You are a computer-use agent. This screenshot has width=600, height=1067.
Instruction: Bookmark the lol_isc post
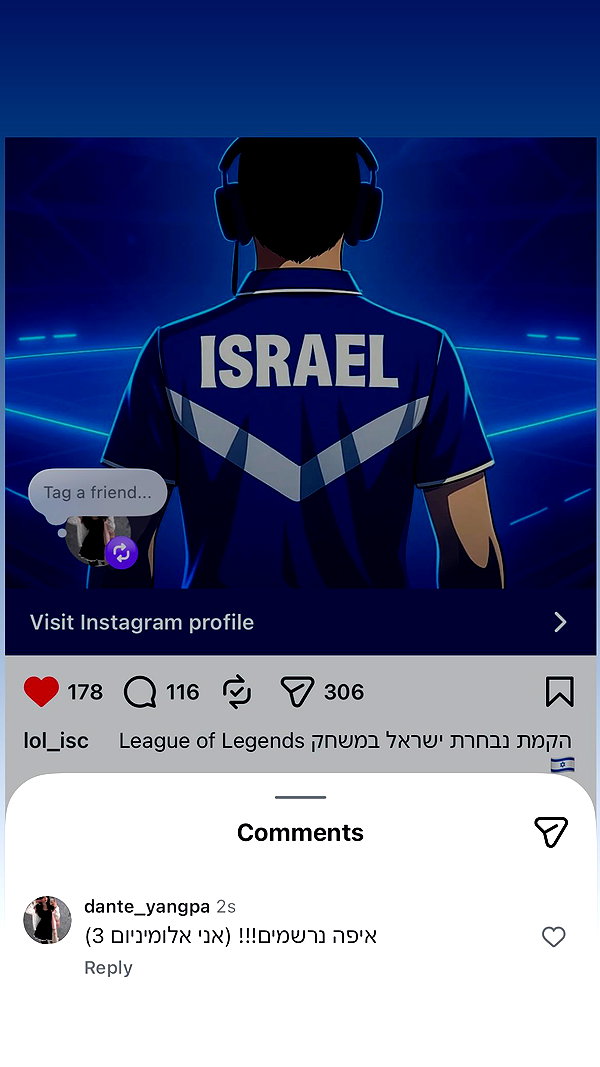[x=560, y=691]
